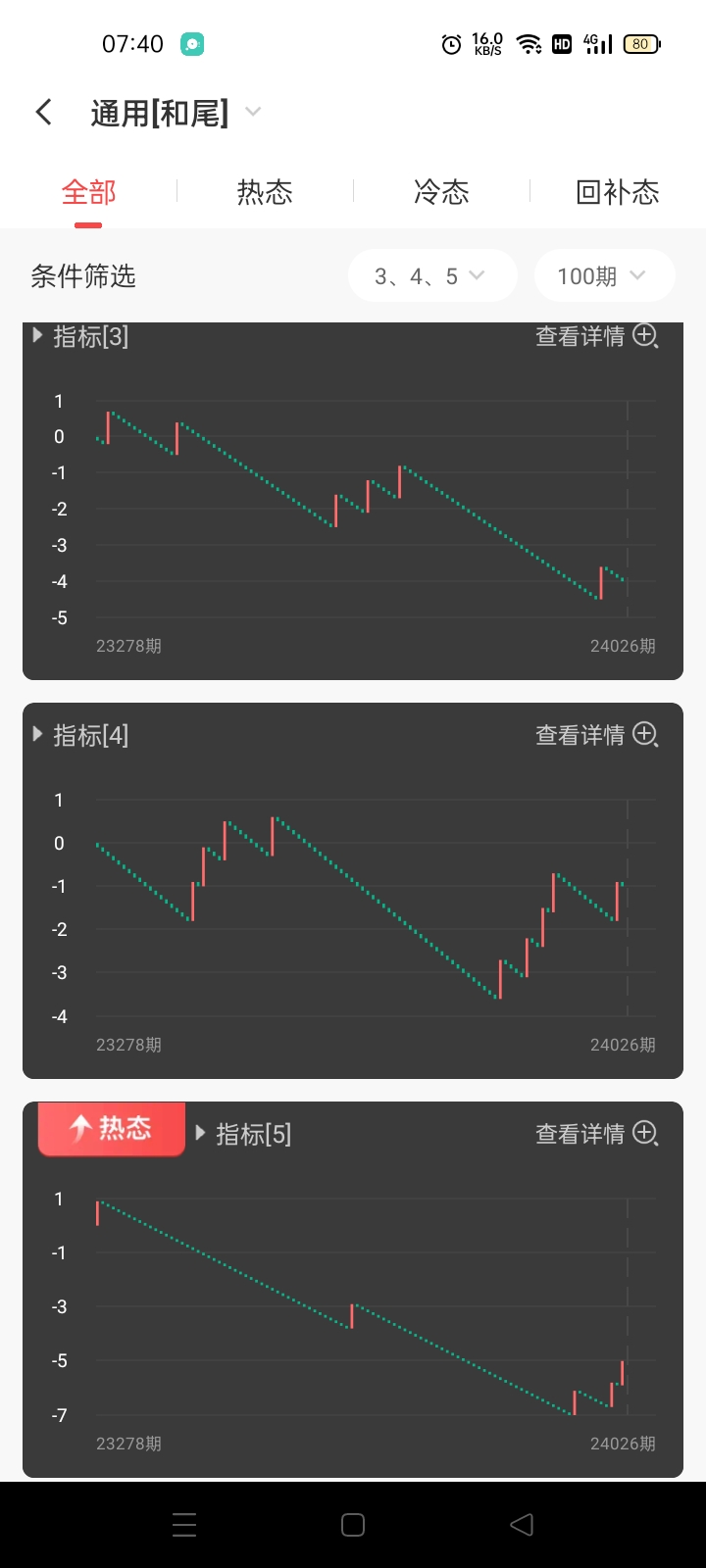Tap the battery indicator showing 80
This screenshot has height=1568, width=706.
(640, 44)
